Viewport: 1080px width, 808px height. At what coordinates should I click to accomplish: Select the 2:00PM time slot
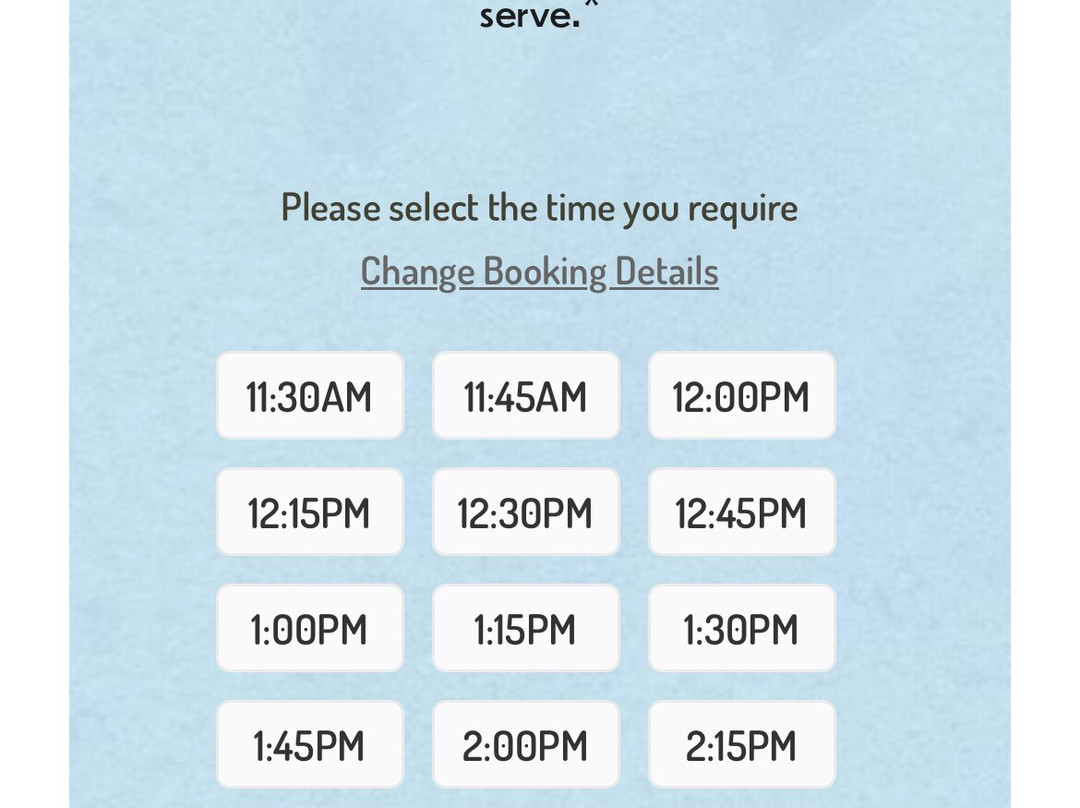pyautogui.click(x=526, y=745)
